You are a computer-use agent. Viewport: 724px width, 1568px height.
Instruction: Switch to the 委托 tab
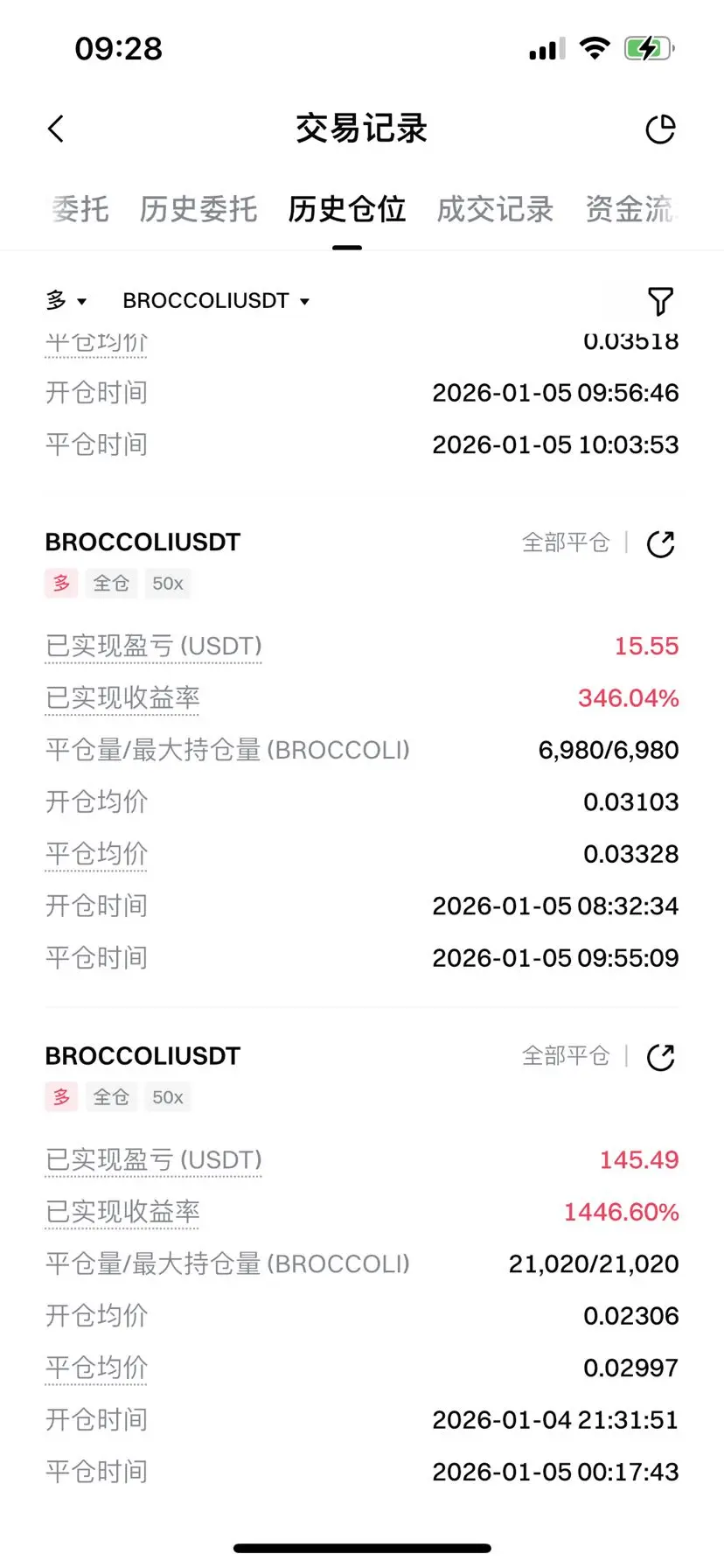(80, 210)
